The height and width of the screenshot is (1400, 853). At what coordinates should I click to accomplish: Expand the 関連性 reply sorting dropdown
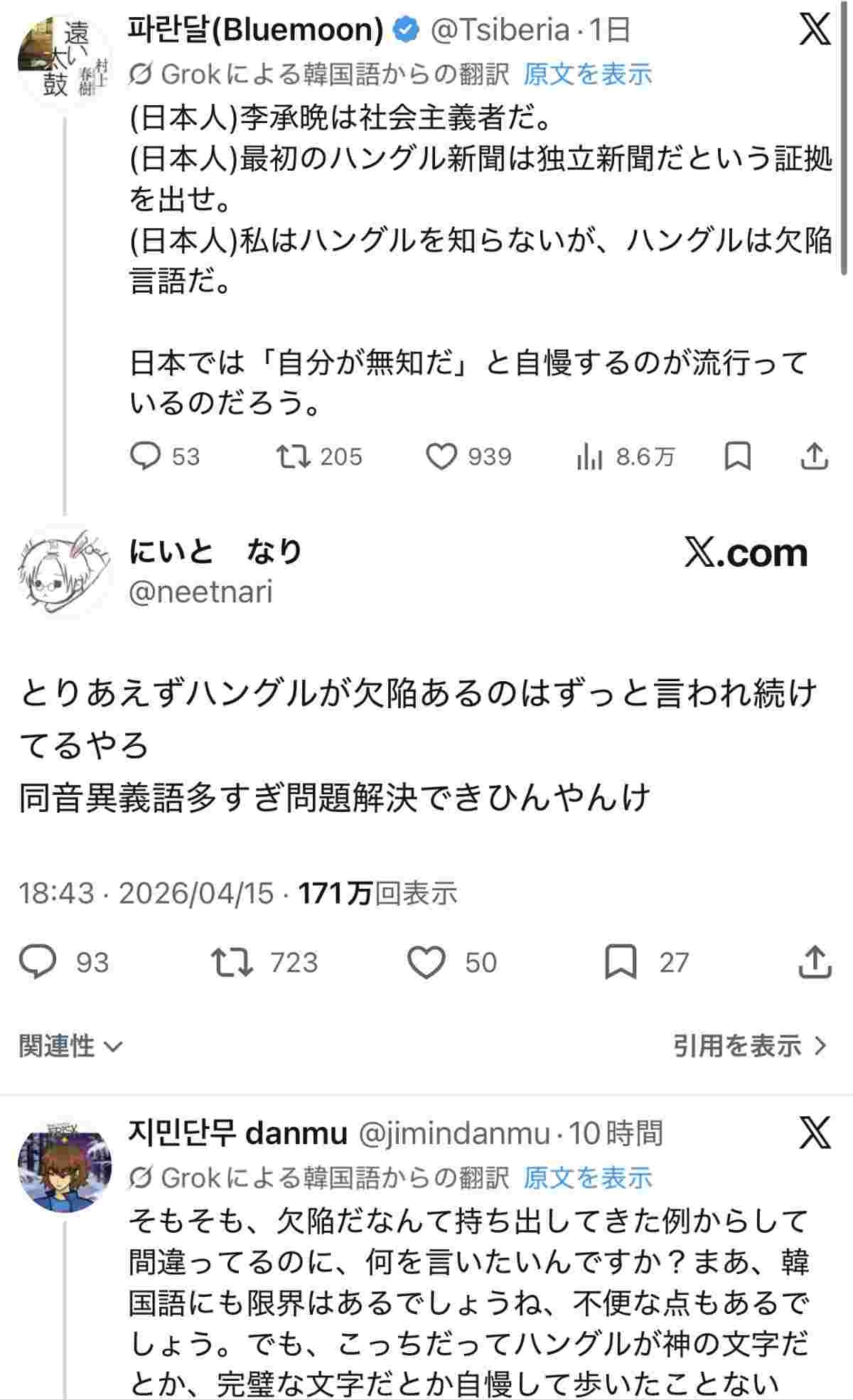(70, 1046)
